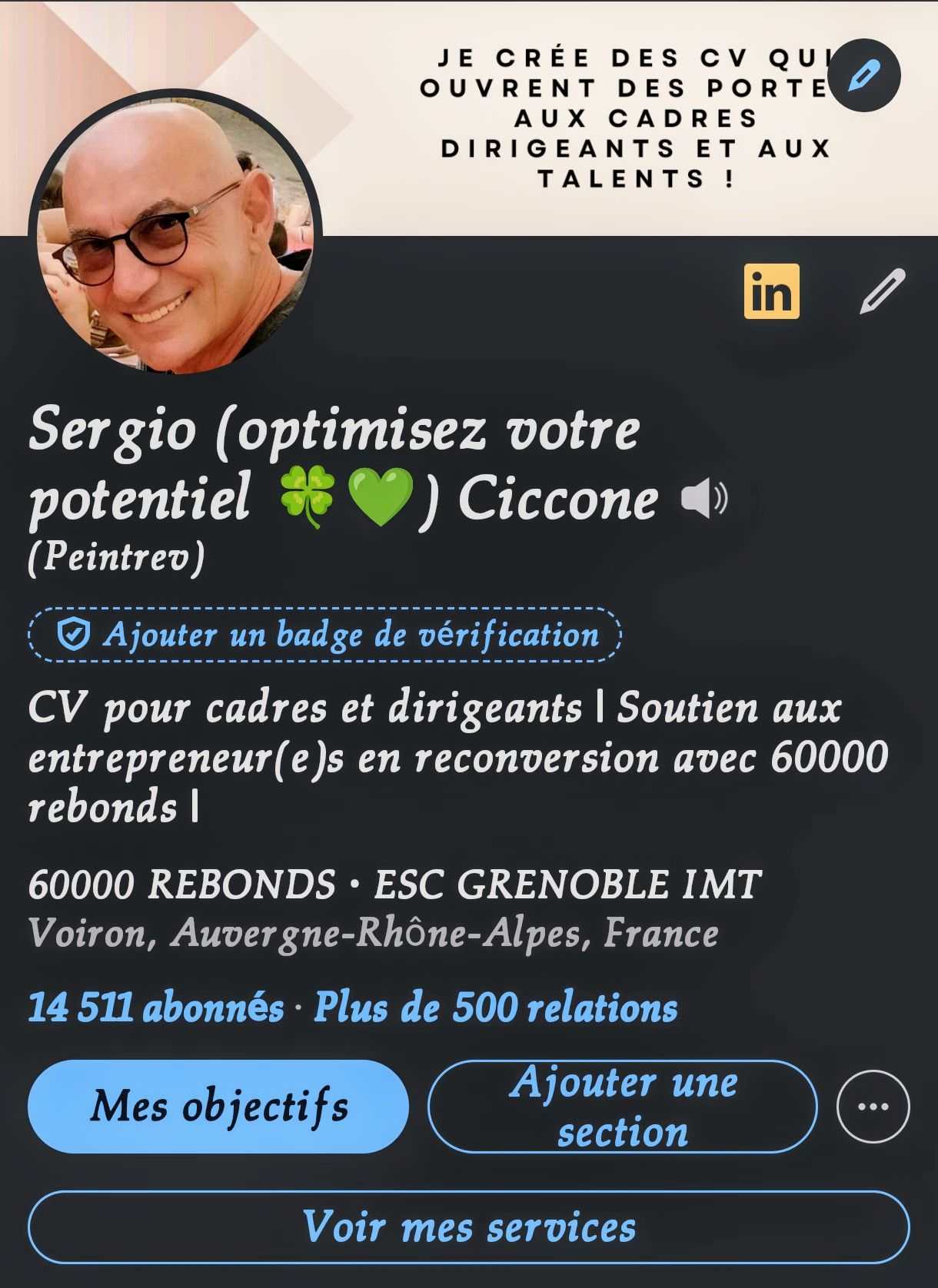Open Mes objectifs
Image resolution: width=938 pixels, height=1288 pixels.
point(218,1107)
